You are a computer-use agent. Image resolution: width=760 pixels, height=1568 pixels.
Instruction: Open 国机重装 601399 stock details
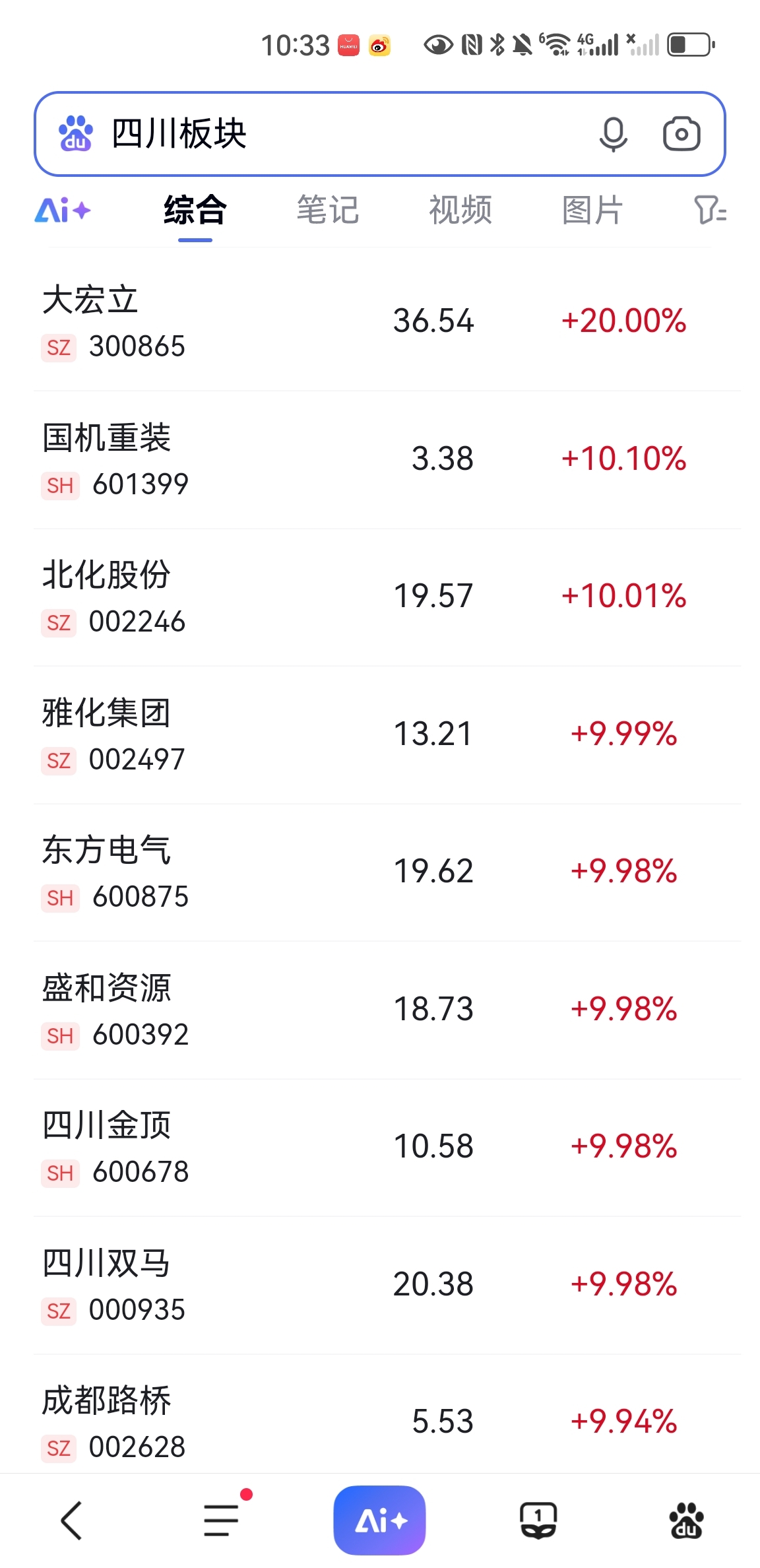tap(387, 460)
